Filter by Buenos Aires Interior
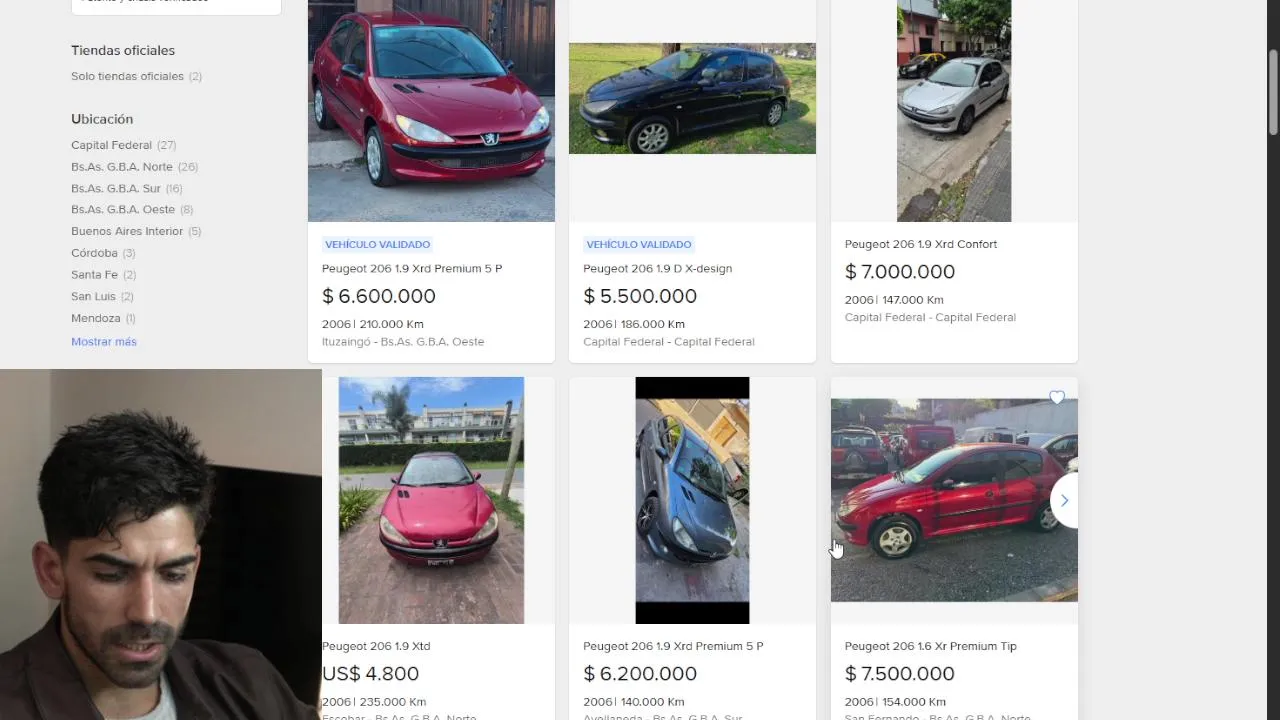 126,231
